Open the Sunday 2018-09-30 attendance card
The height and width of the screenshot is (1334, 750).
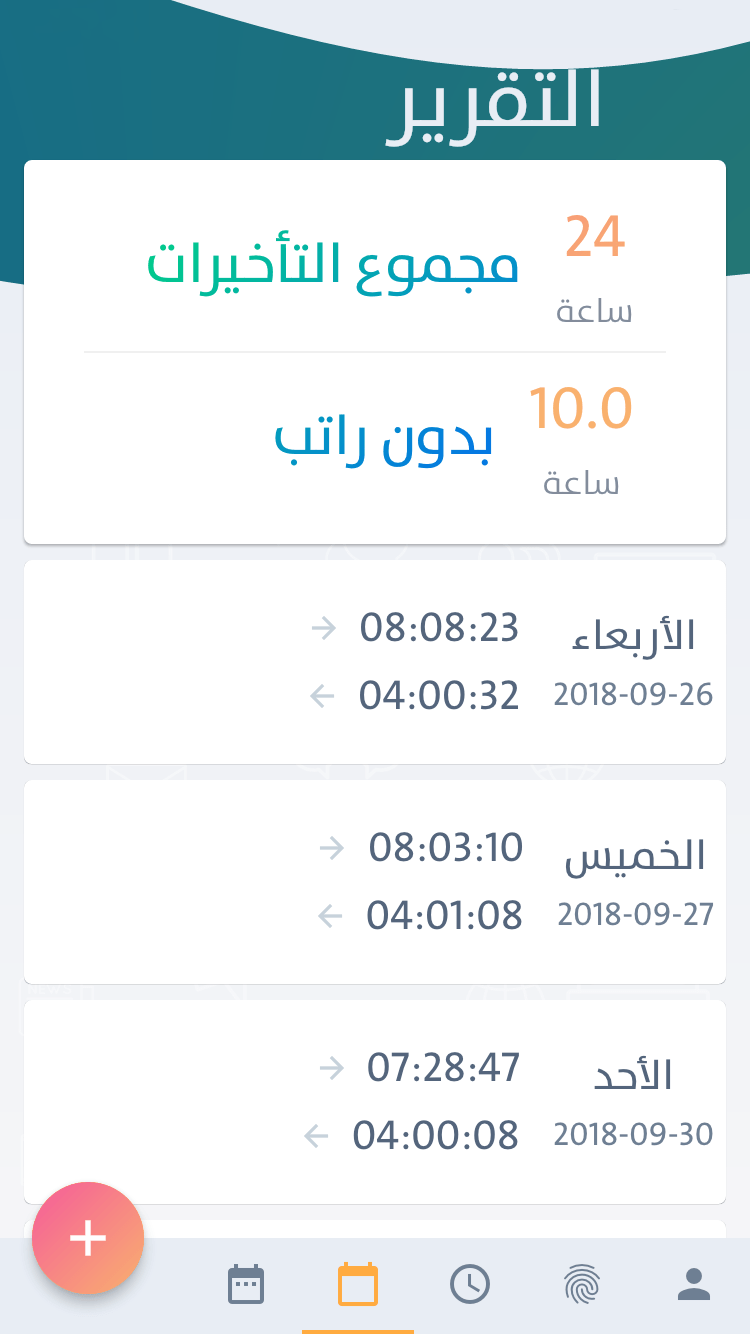[375, 1102]
